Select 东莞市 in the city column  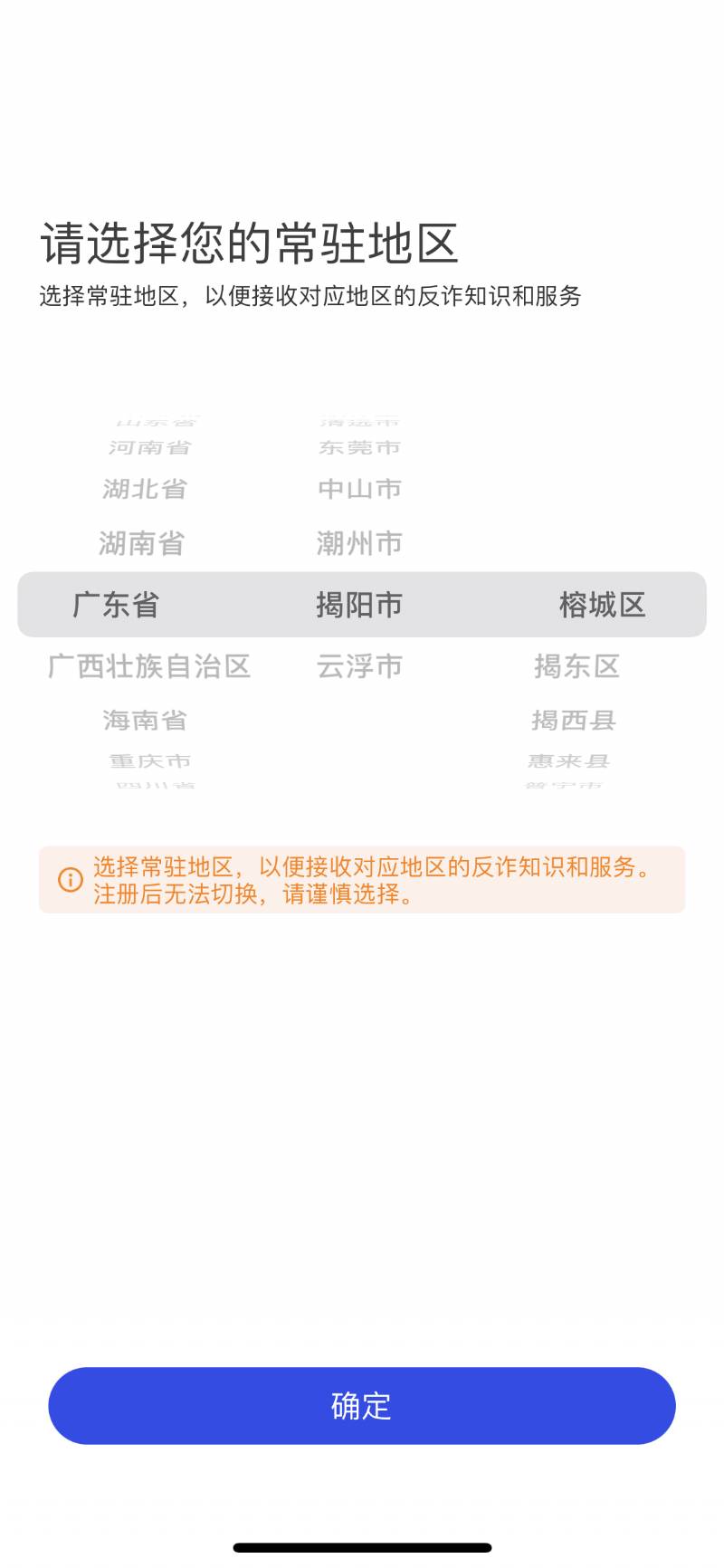359,447
